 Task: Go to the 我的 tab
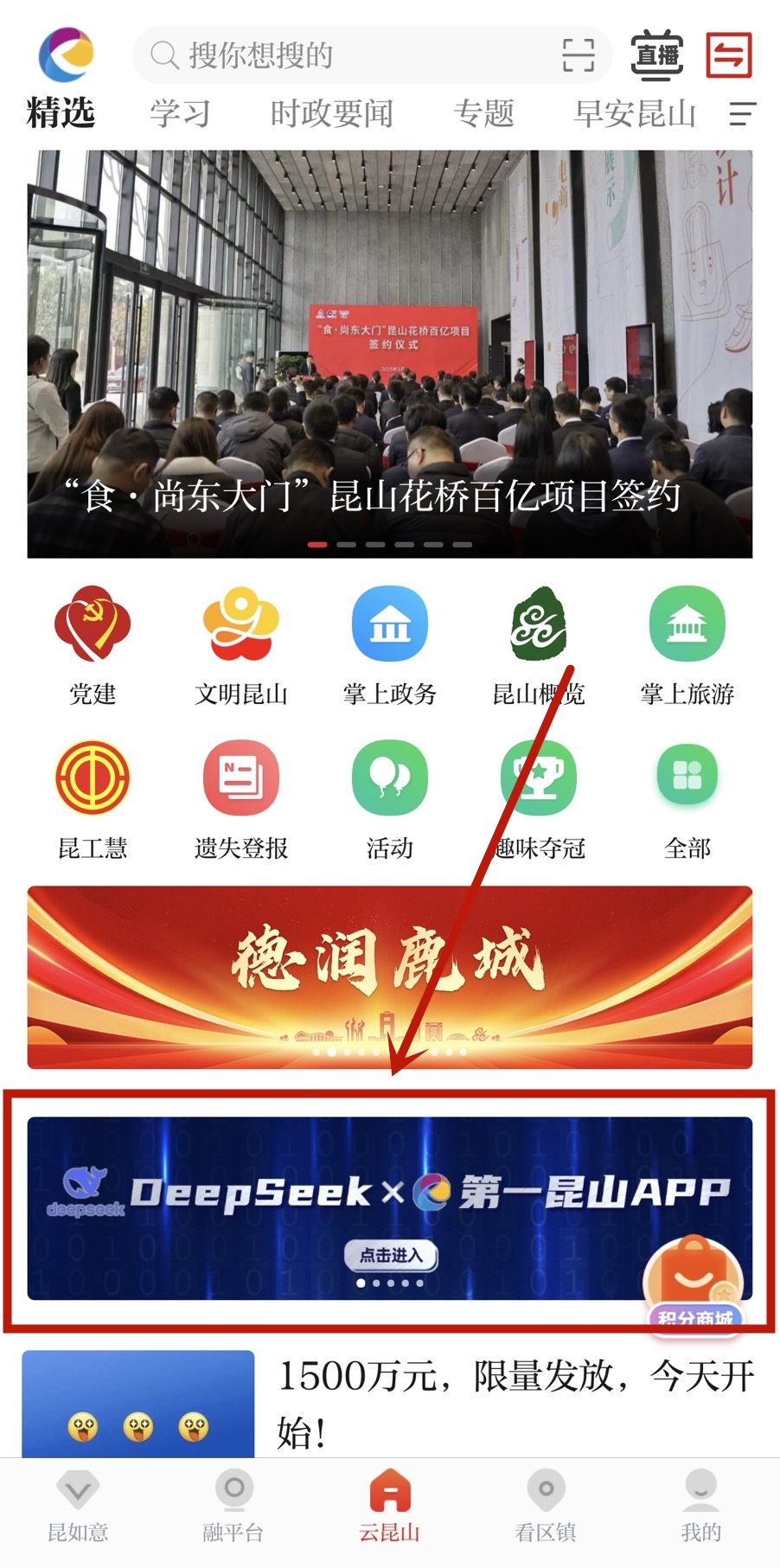pyautogui.click(x=700, y=1507)
